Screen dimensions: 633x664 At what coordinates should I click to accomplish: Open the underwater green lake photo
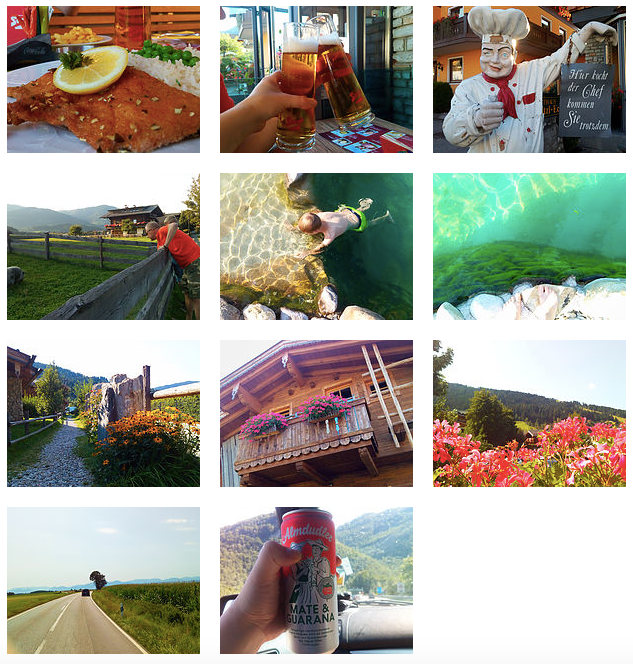tap(529, 246)
